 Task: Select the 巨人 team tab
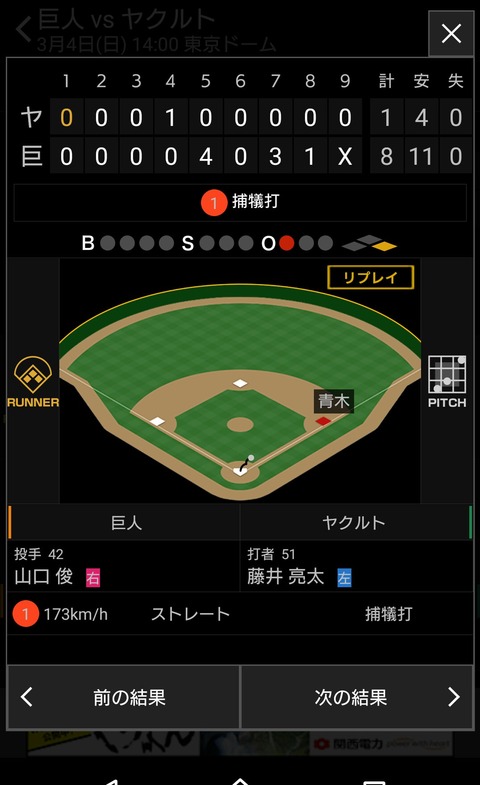[124, 523]
